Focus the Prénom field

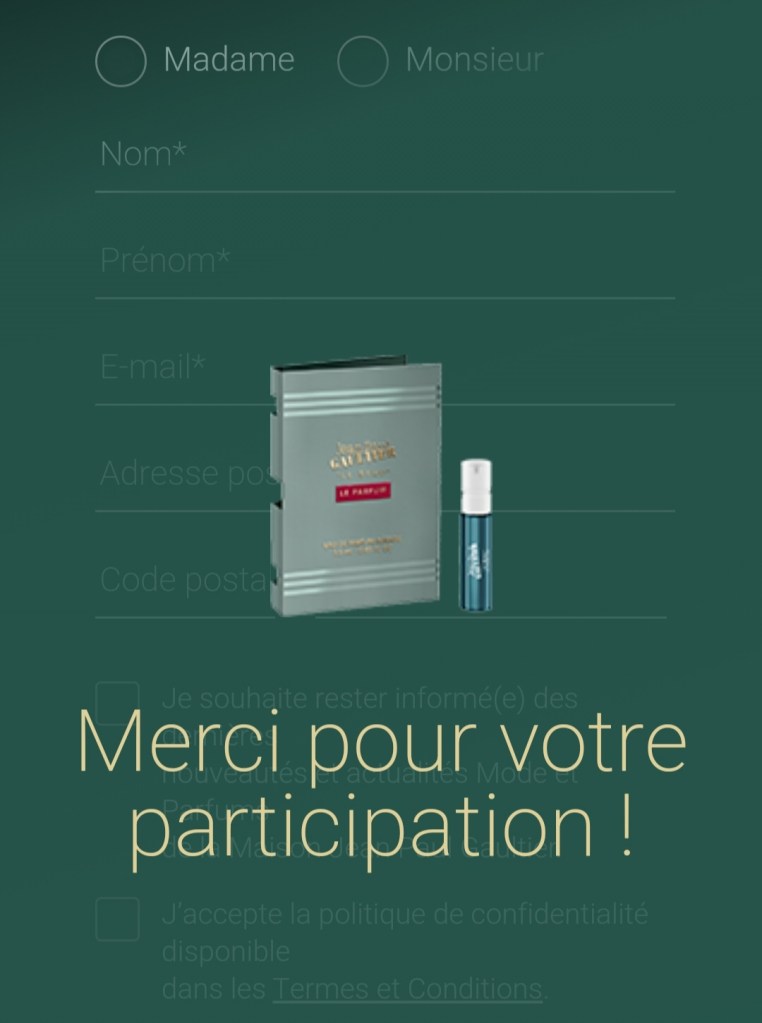[385, 262]
